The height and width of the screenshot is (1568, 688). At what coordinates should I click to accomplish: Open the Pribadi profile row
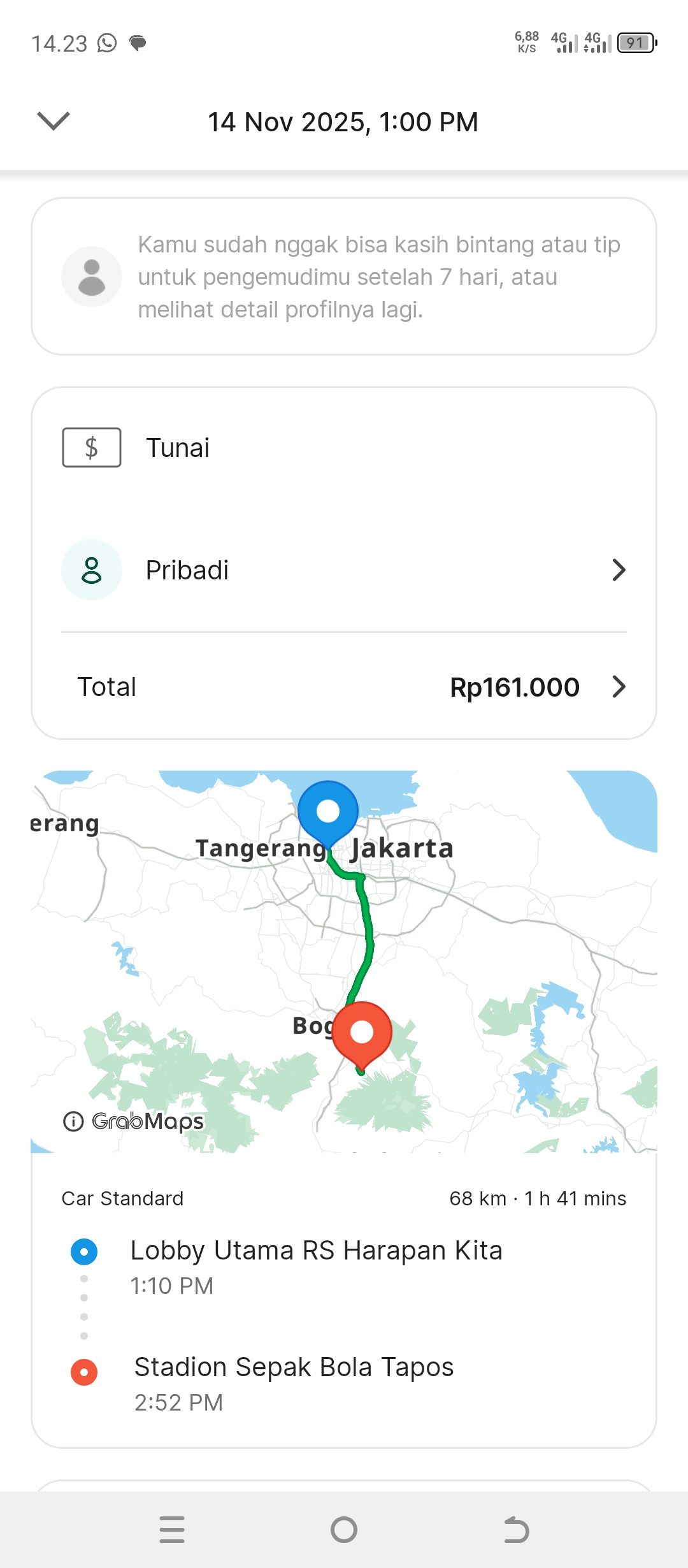(344, 570)
